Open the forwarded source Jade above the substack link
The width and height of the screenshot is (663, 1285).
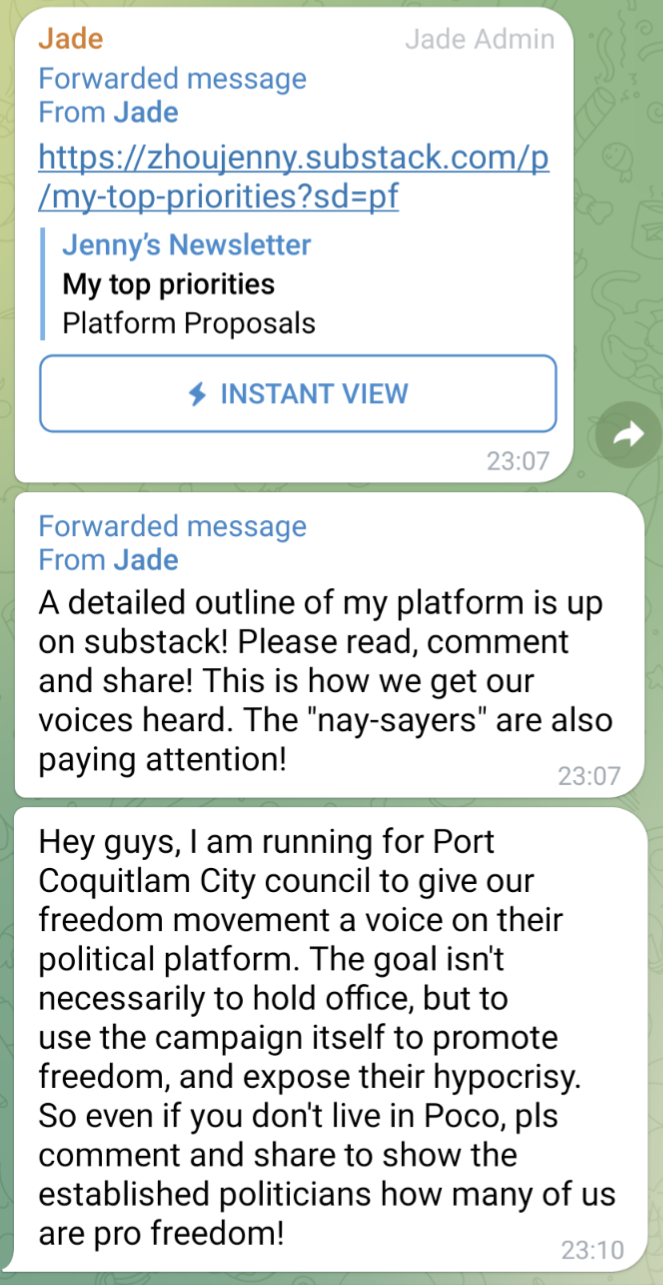point(145,113)
